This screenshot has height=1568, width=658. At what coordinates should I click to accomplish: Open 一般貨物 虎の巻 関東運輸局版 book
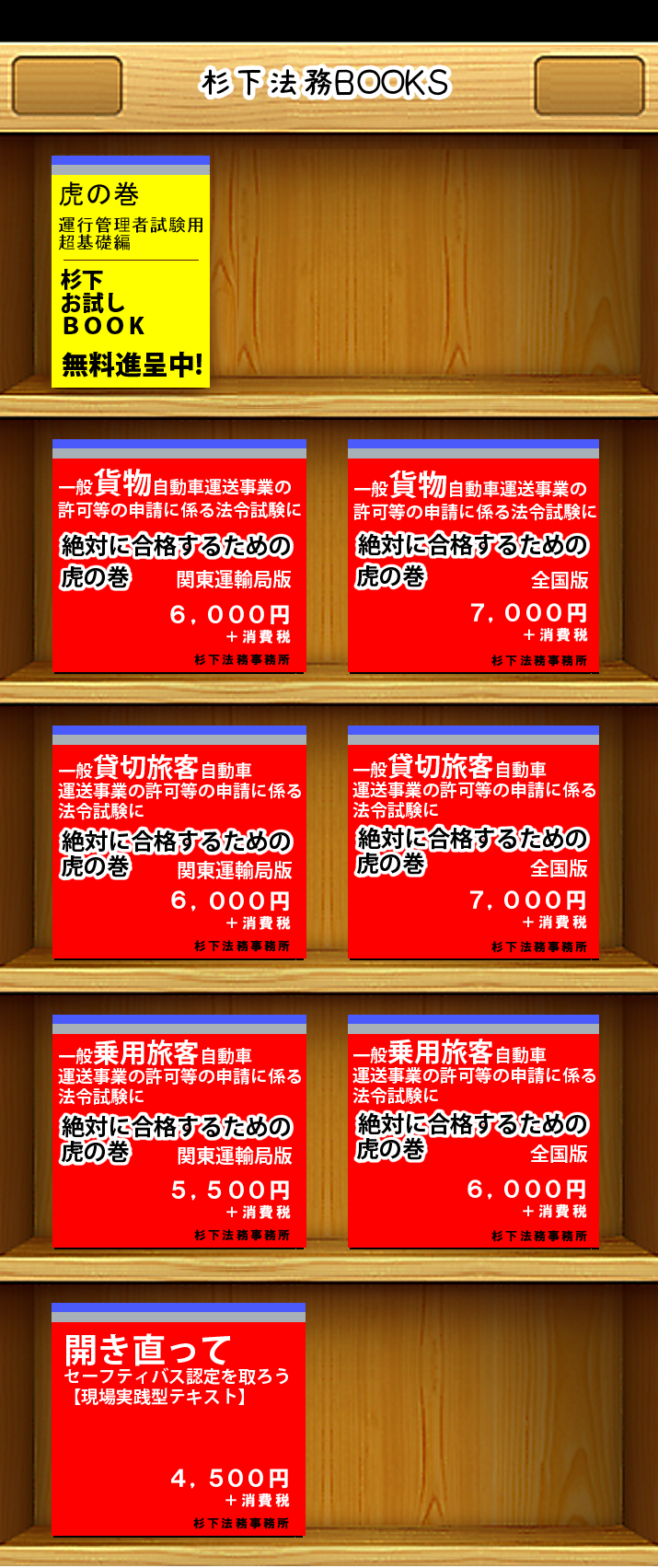click(179, 557)
